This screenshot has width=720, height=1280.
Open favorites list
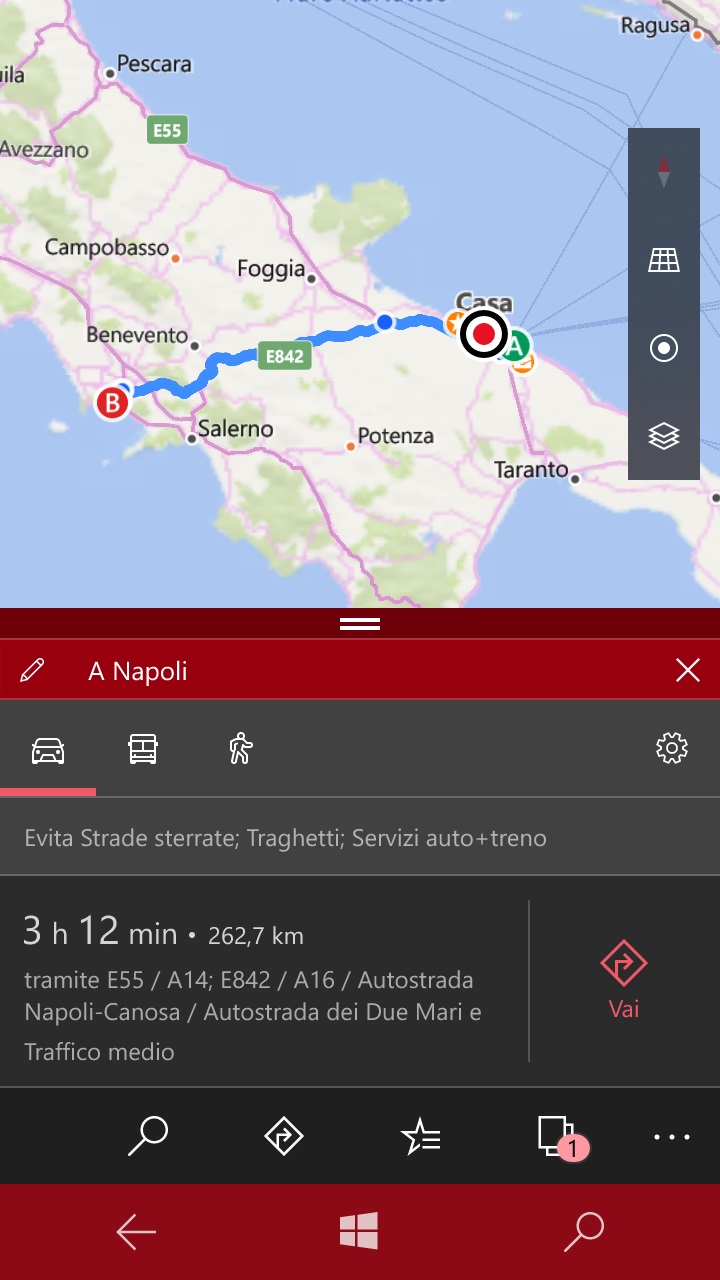(x=420, y=1136)
